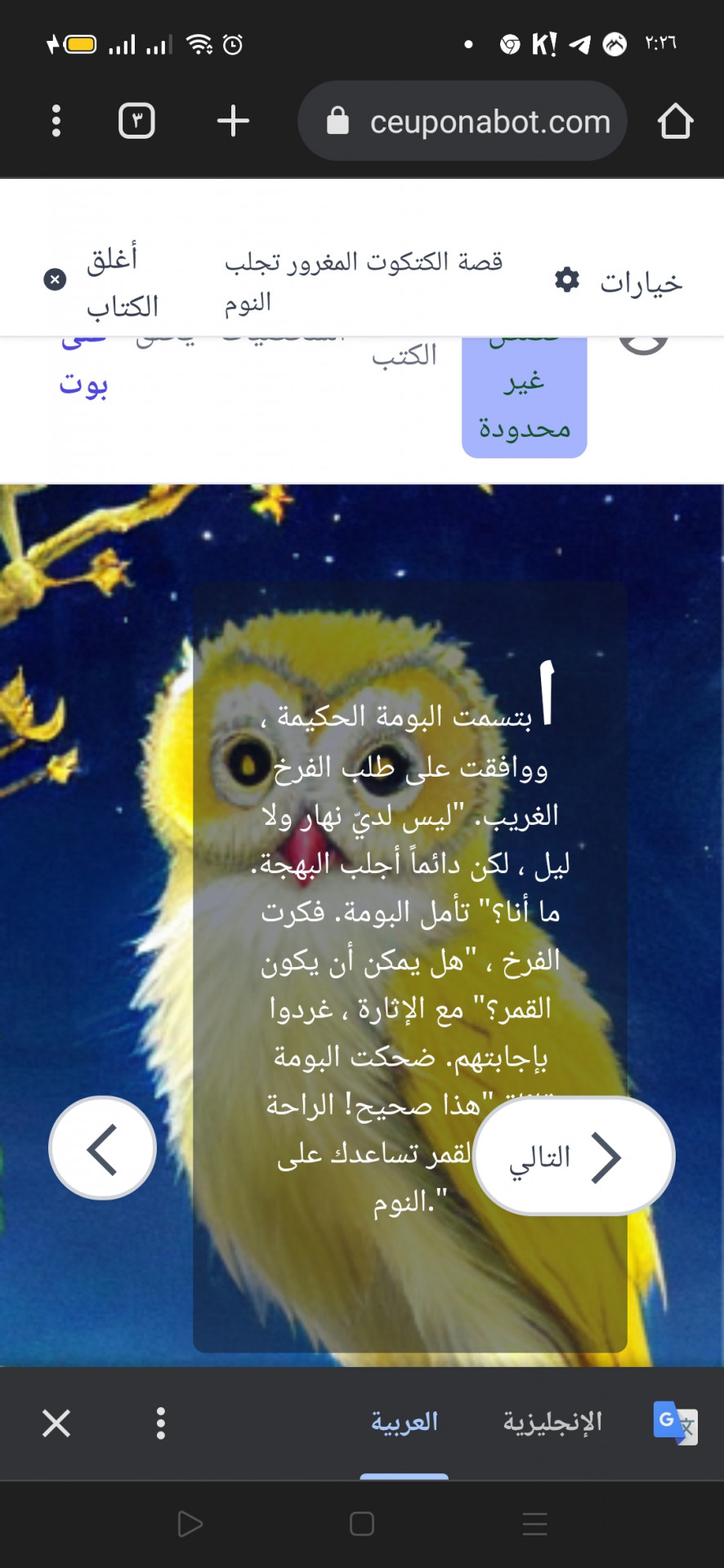Image resolution: width=724 pixels, height=1568 pixels.
Task: Open the browser overflow menu
Action: (56, 121)
